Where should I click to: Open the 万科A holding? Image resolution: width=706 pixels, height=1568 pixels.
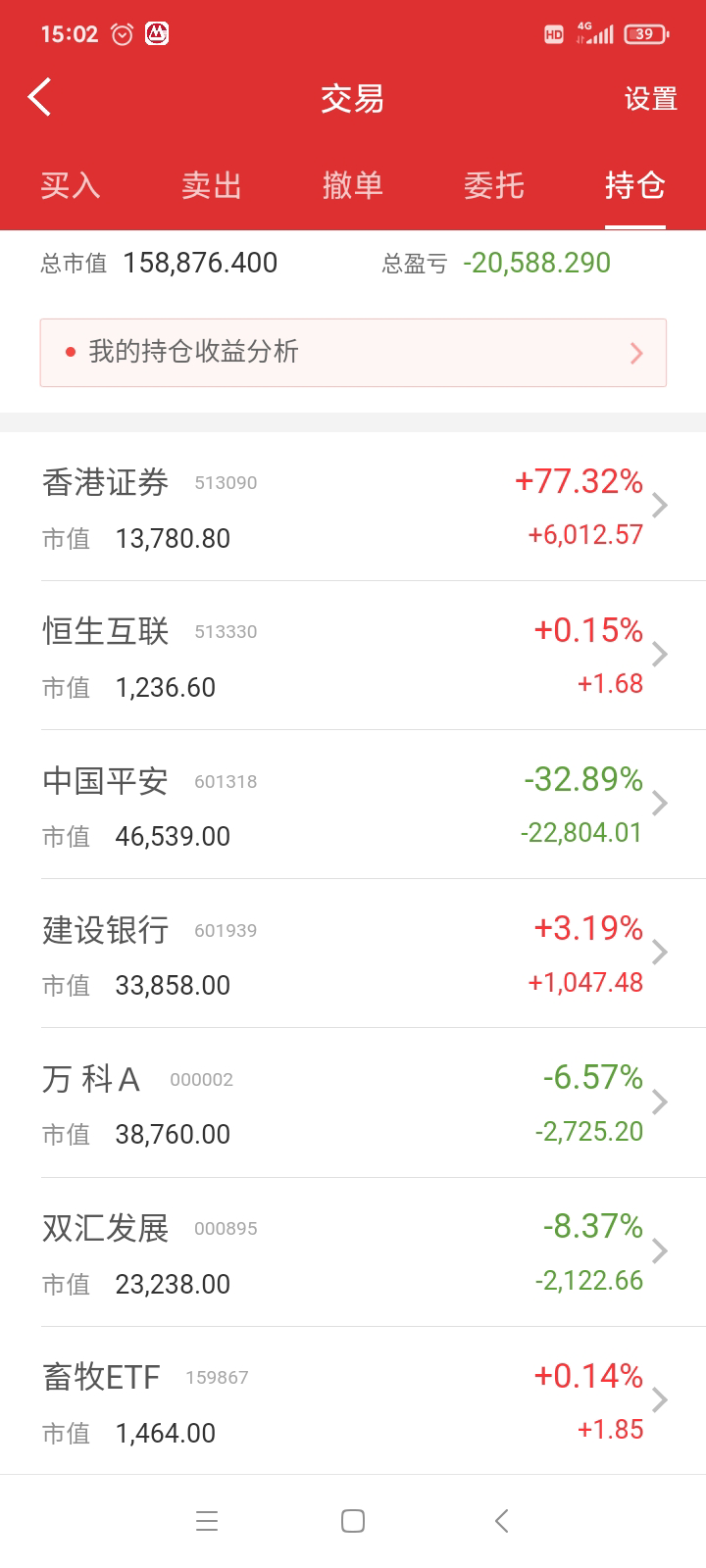(353, 1103)
